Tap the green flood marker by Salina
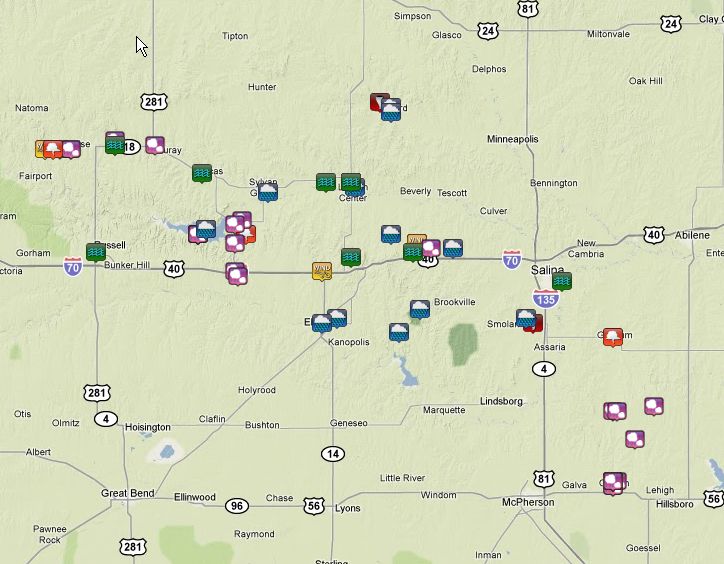Screen dimensions: 724x564 [x=562, y=281]
